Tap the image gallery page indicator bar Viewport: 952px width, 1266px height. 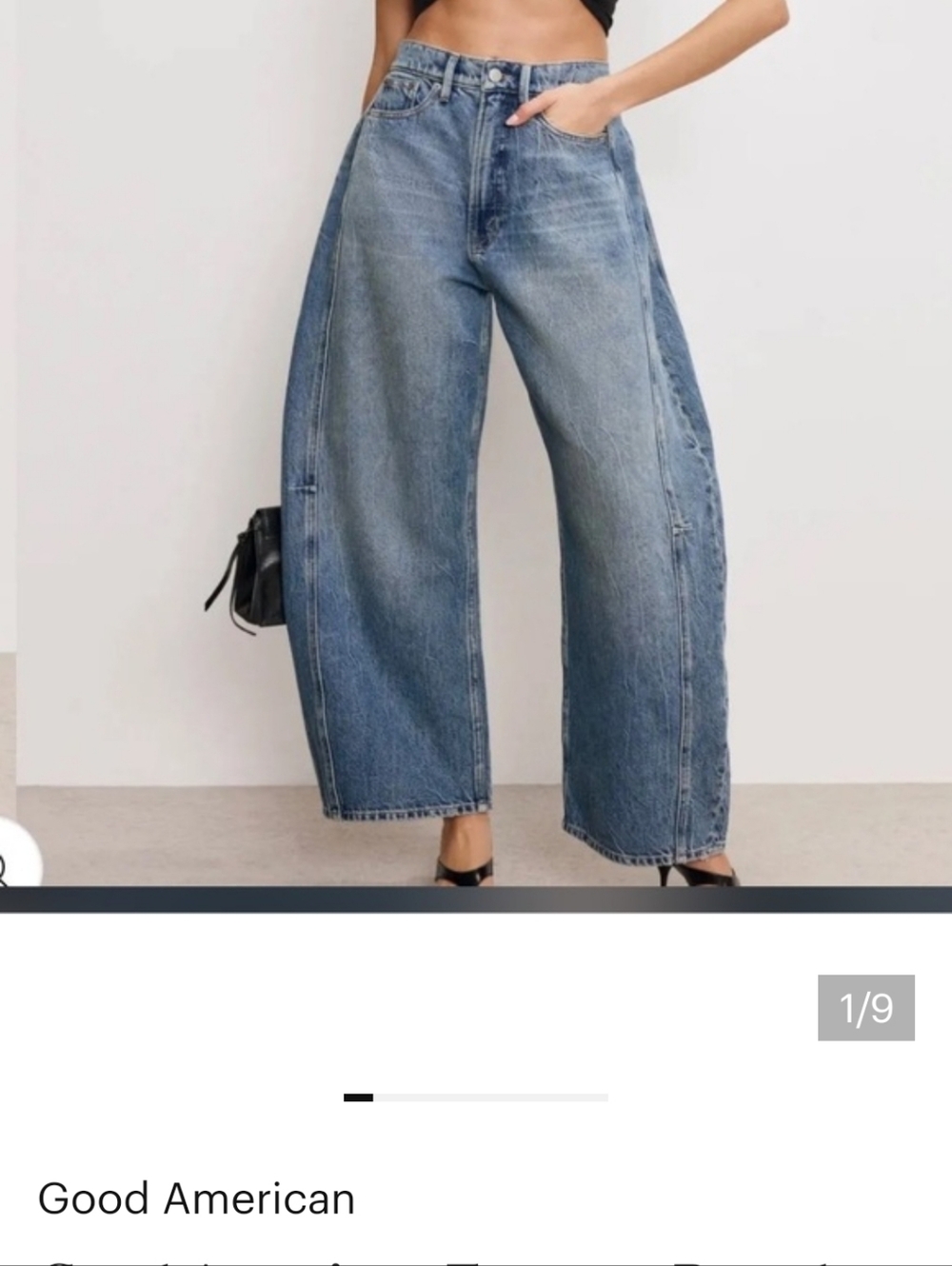coord(476,1098)
